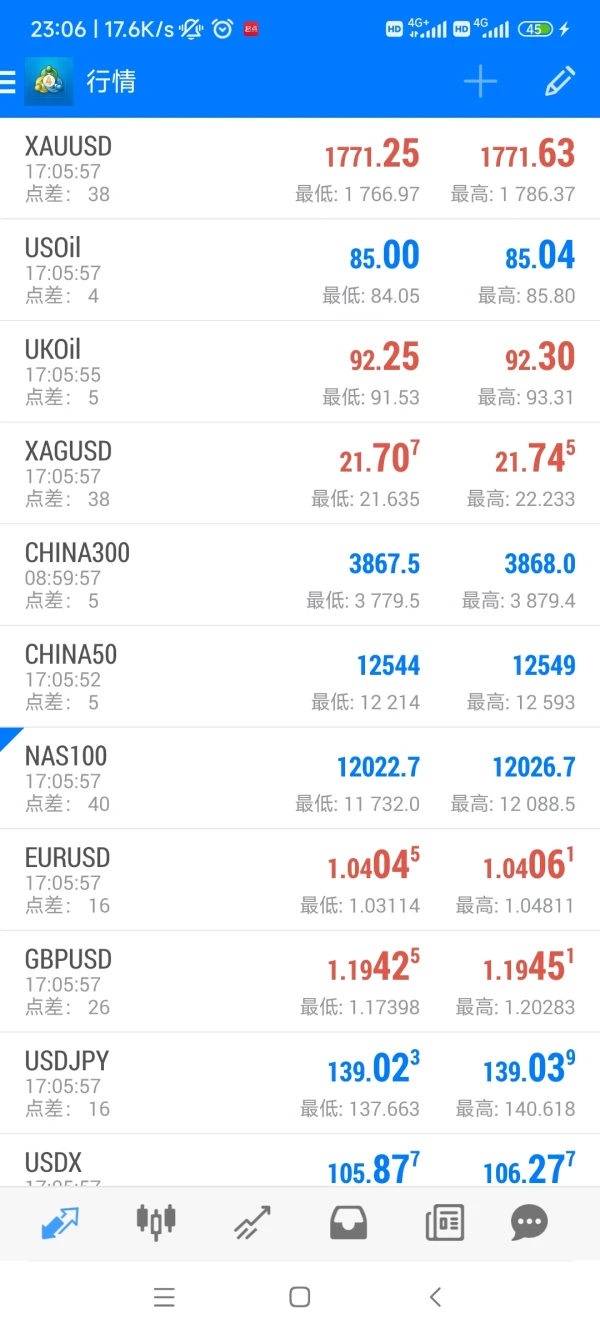Choose the CHINA300 quote row
The image size is (600, 1333).
tap(300, 576)
